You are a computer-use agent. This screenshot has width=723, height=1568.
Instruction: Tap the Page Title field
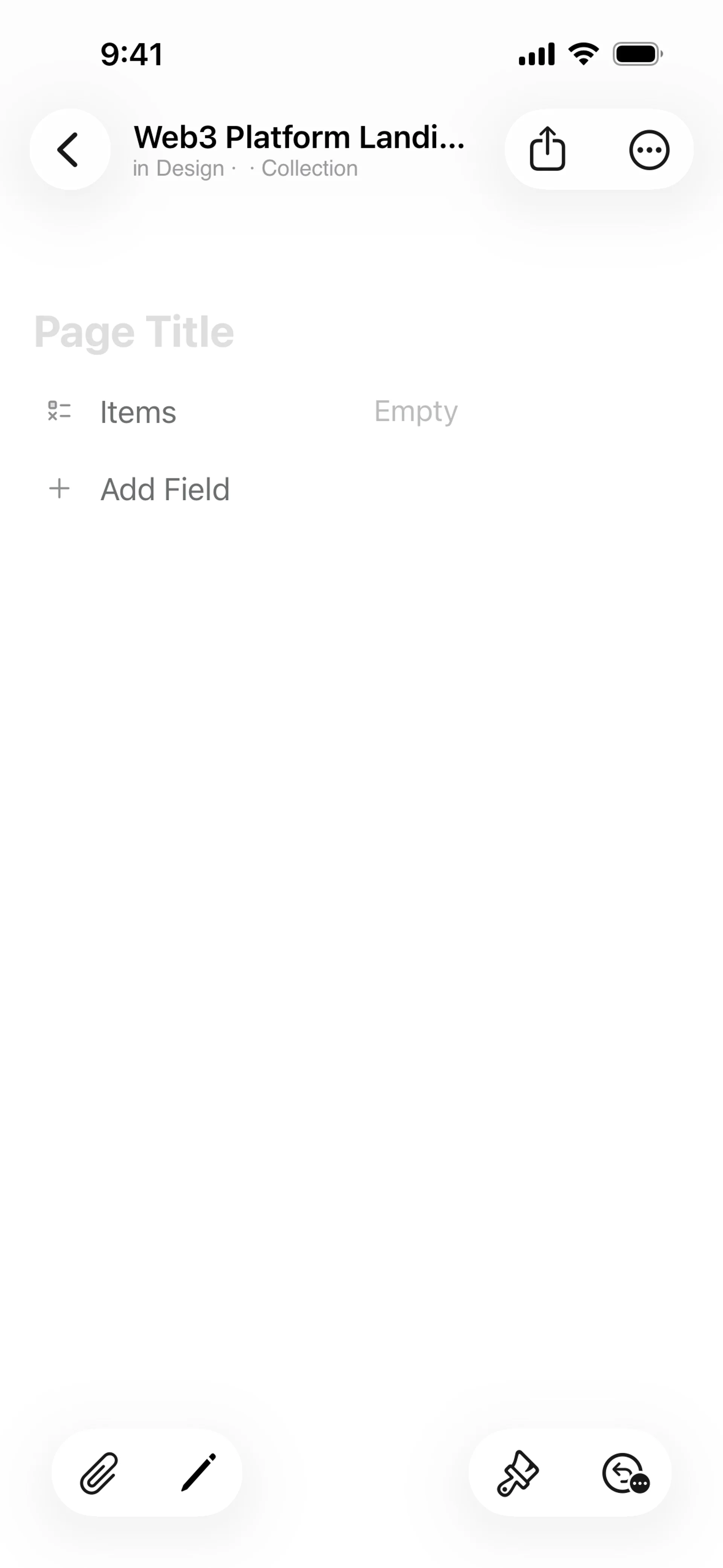click(x=134, y=332)
